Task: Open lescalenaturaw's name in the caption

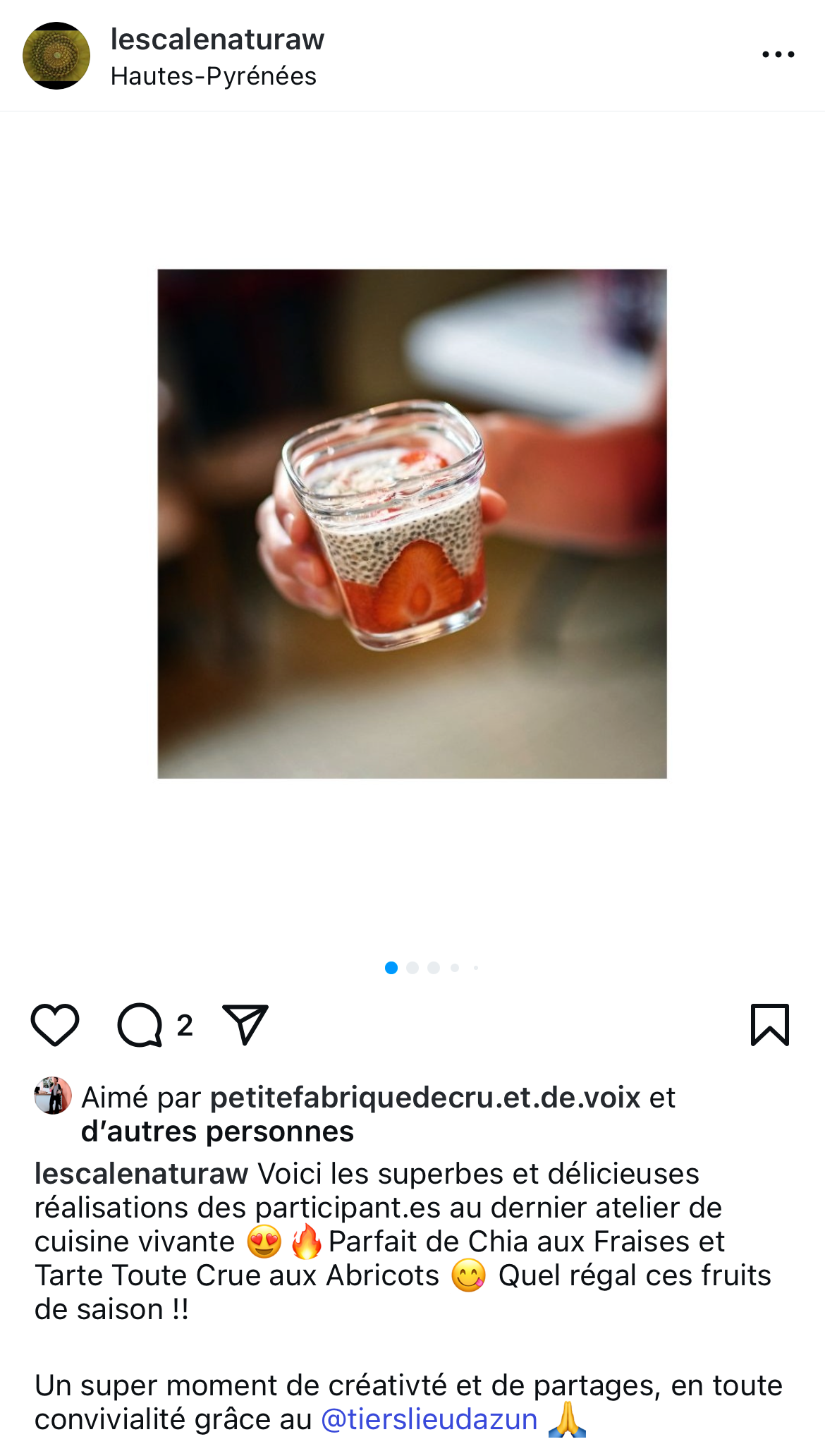Action: click(x=141, y=1174)
